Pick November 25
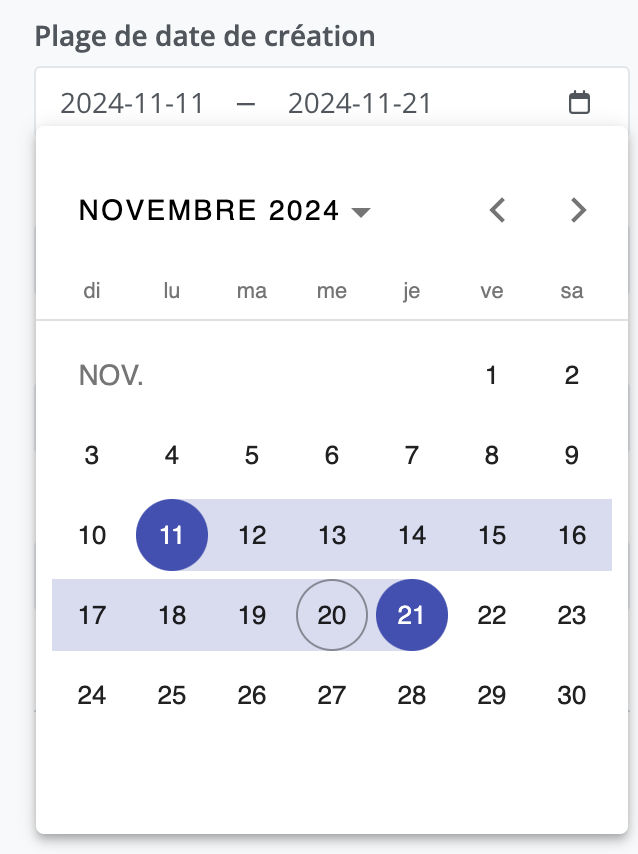The width and height of the screenshot is (638, 854). pos(172,695)
